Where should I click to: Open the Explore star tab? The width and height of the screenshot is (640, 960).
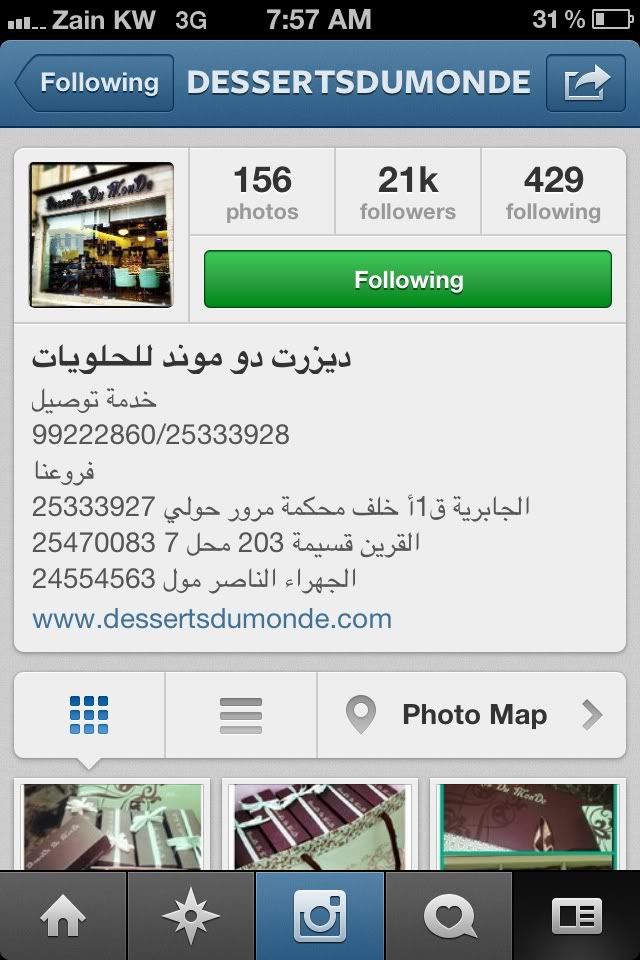[191, 916]
